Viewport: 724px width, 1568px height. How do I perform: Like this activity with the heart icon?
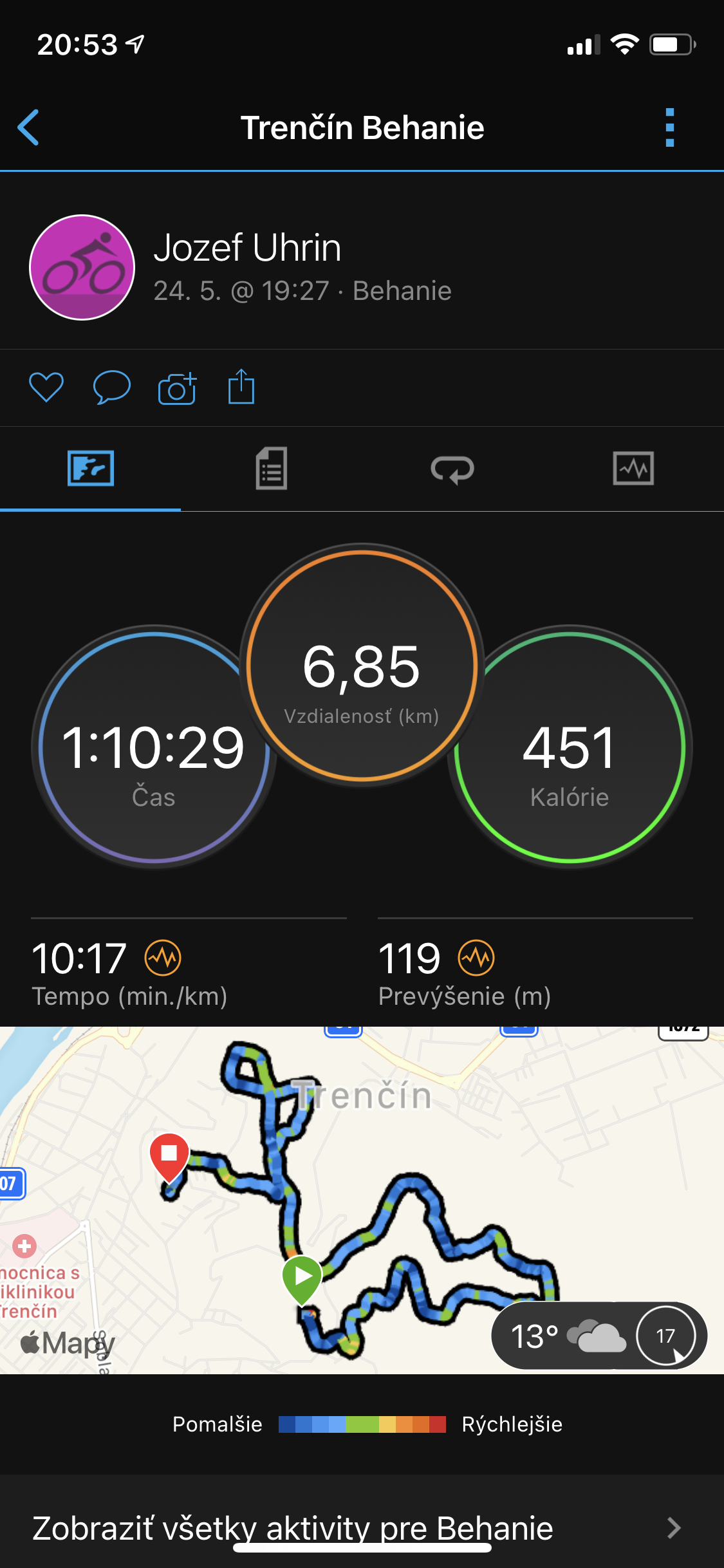click(x=46, y=387)
